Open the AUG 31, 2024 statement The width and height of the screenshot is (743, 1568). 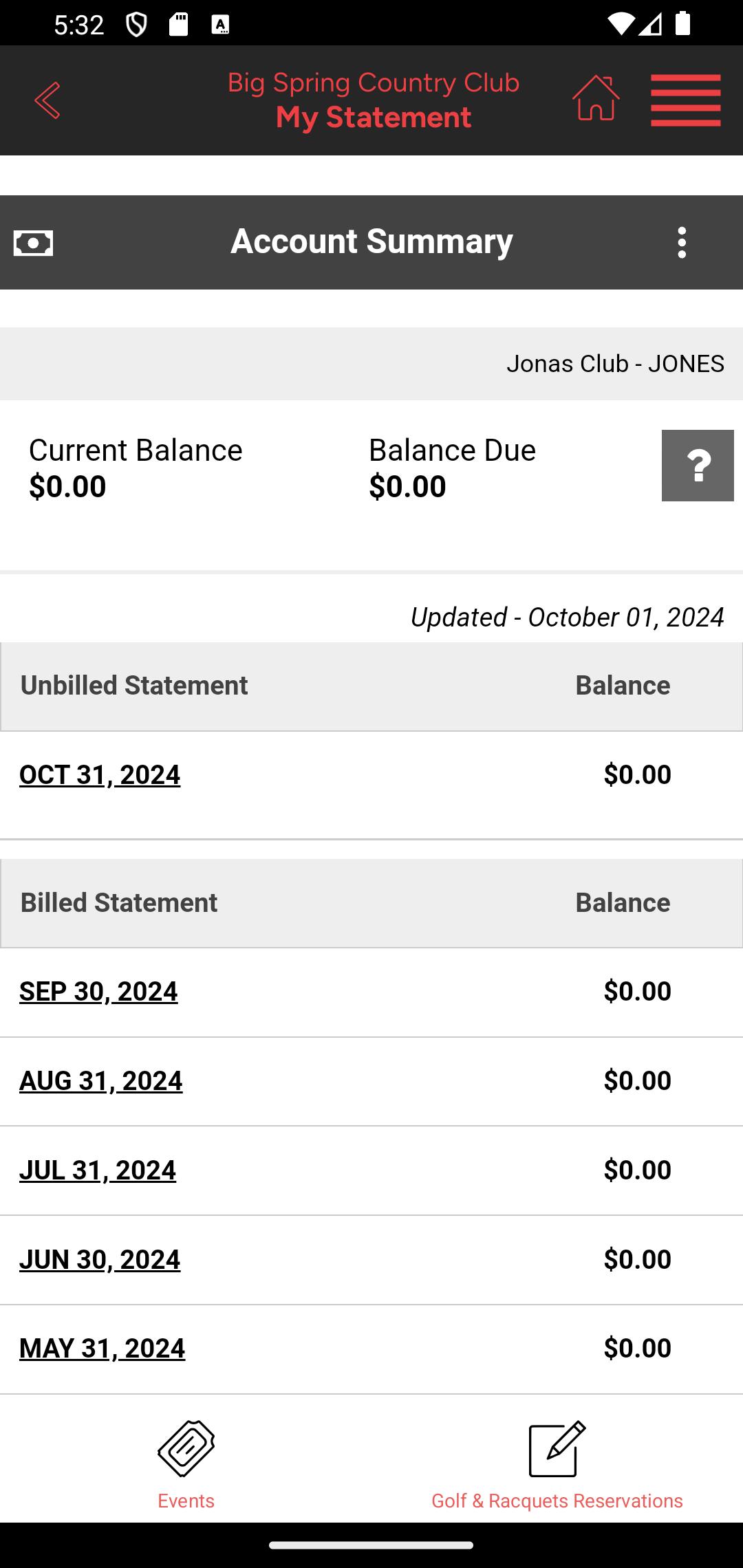pos(101,1081)
